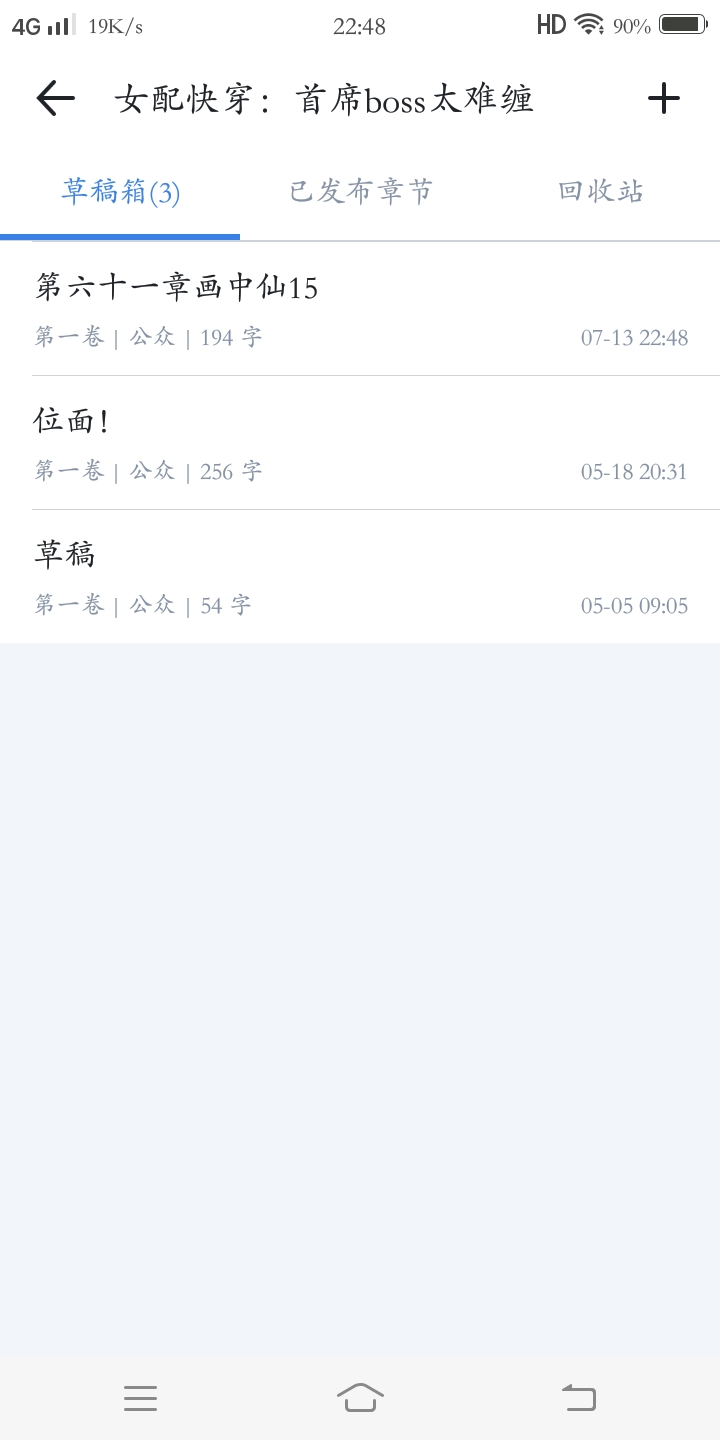Add a new chapter with the plus icon
The image size is (720, 1440).
pyautogui.click(x=663, y=98)
